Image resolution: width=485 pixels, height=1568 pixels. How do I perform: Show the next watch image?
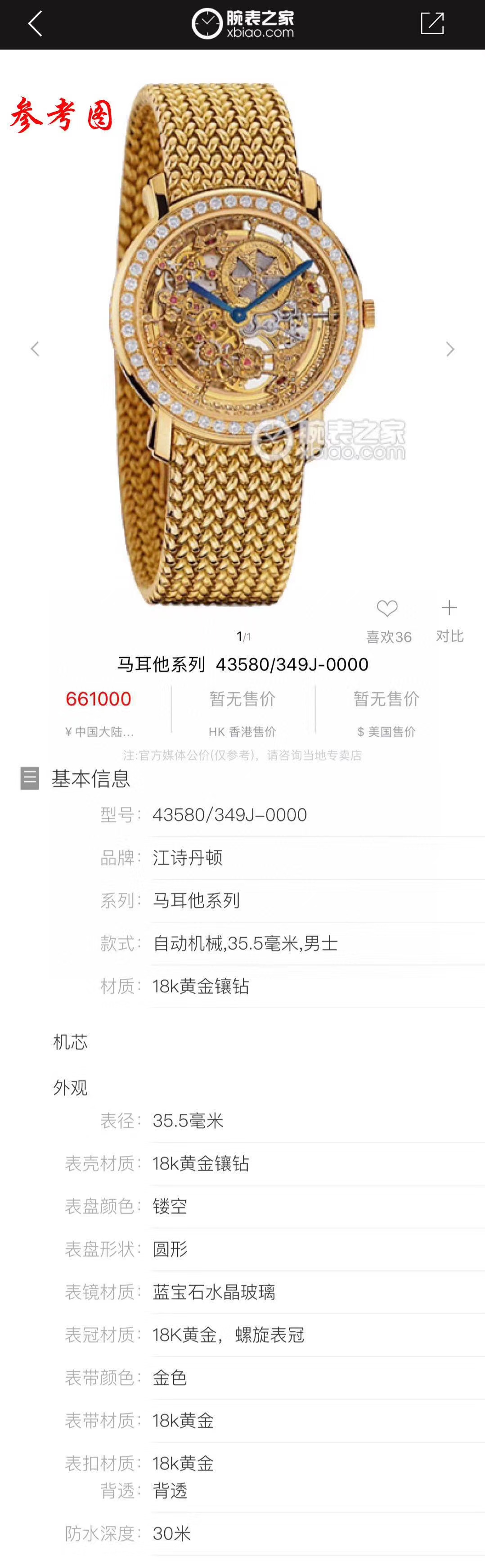450,349
